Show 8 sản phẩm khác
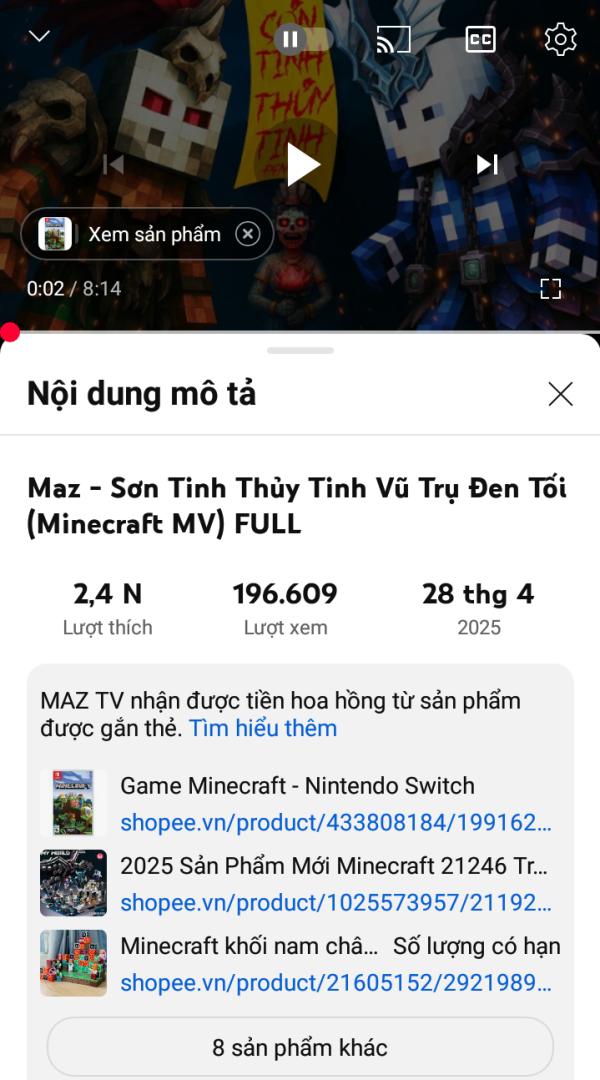The image size is (600, 1080). [300, 1048]
